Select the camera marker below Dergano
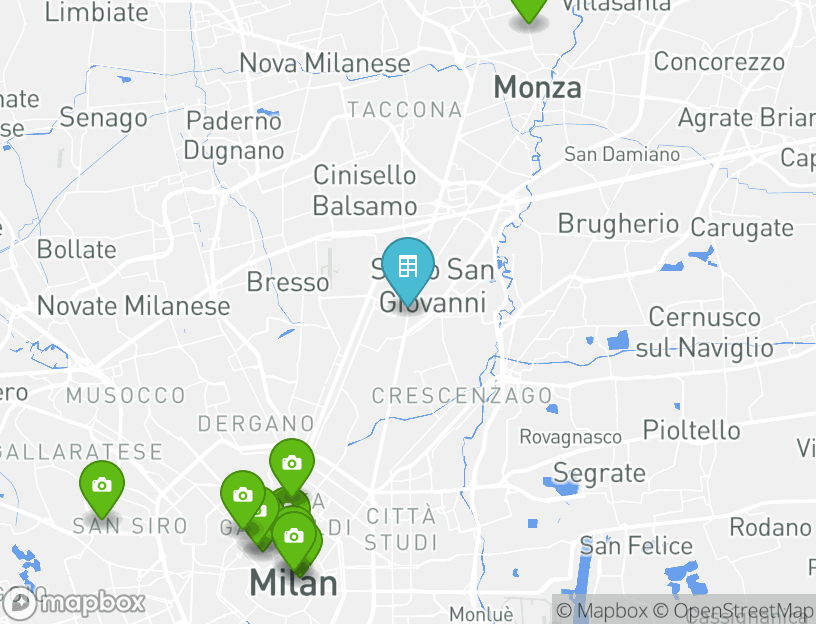 click(x=291, y=464)
